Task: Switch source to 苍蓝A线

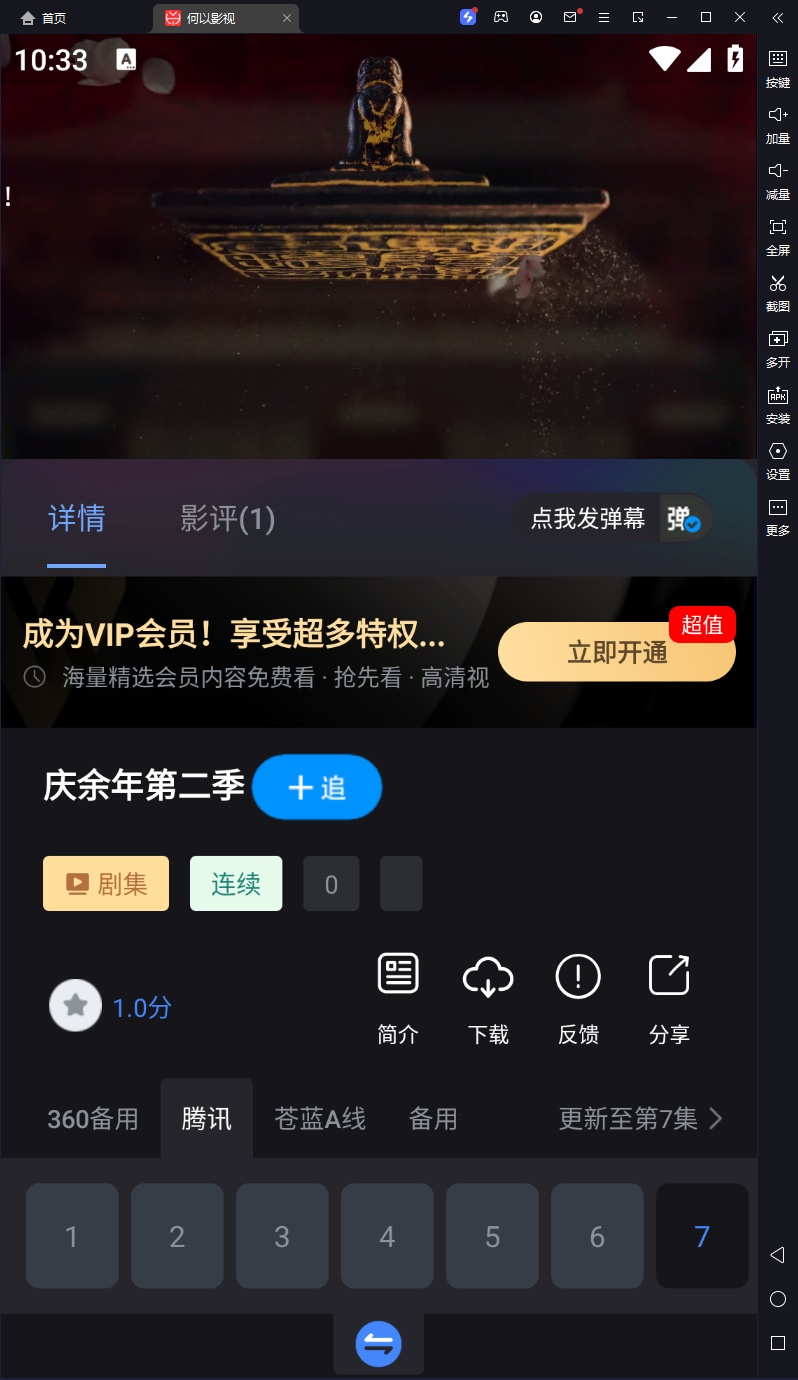Action: click(320, 1118)
